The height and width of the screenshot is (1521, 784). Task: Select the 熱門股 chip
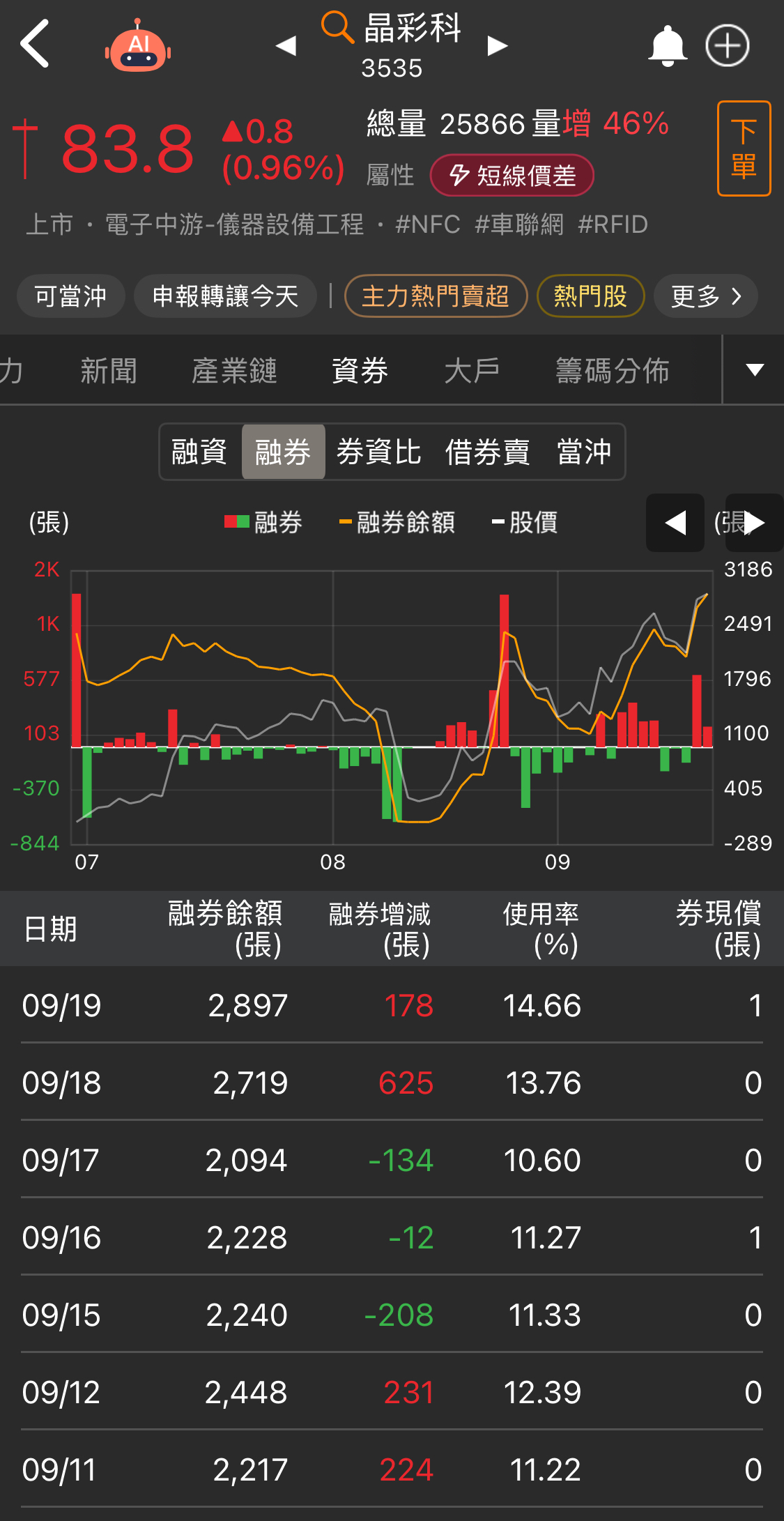pyautogui.click(x=590, y=296)
